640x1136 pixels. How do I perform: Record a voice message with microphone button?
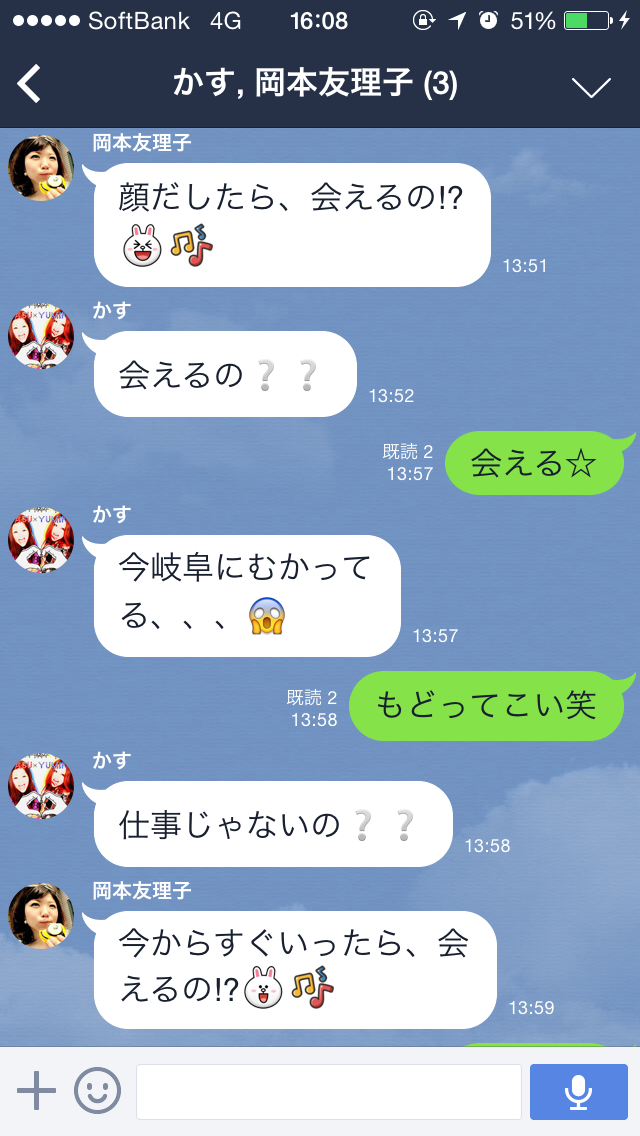(578, 1091)
